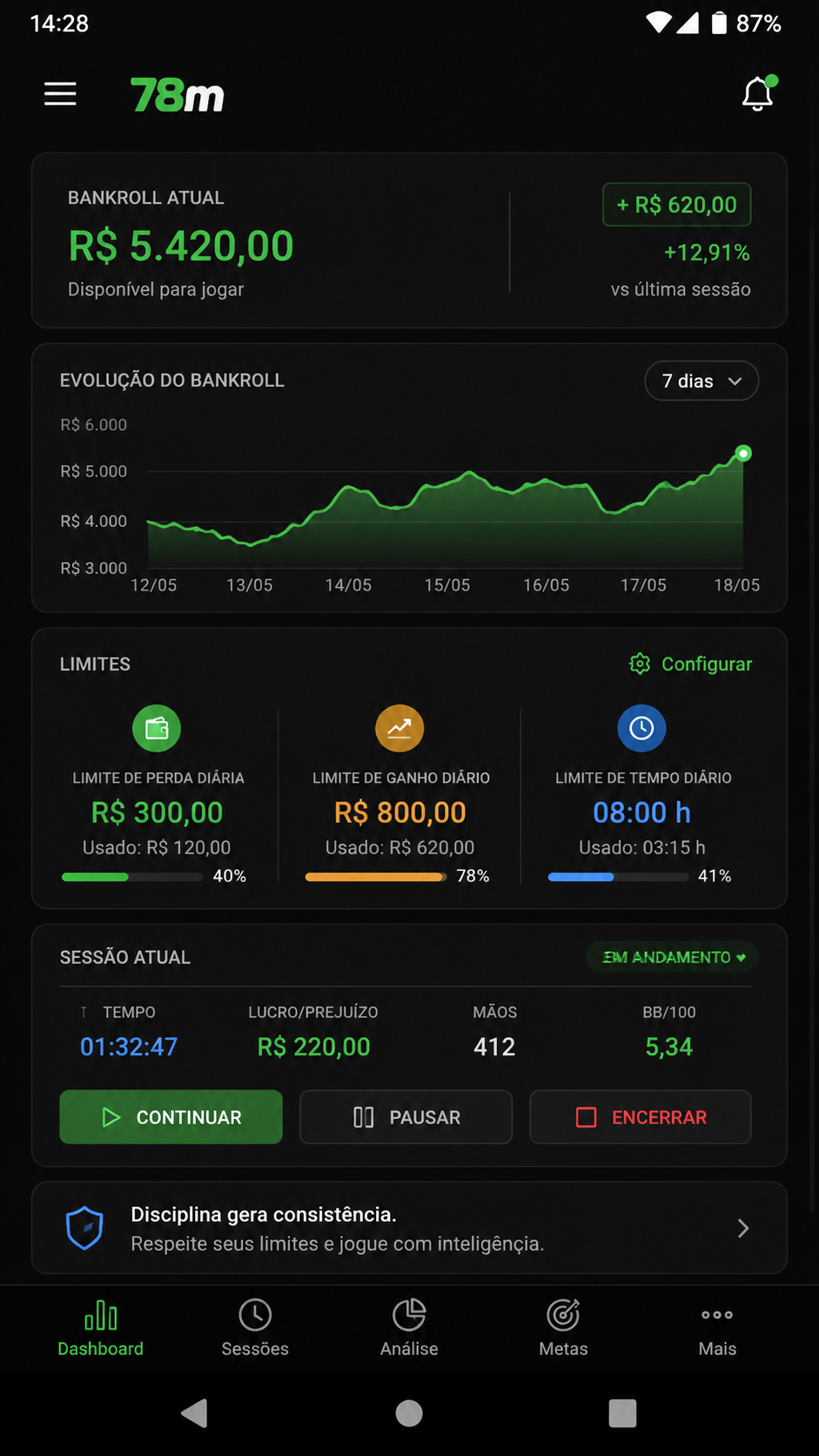Image resolution: width=819 pixels, height=1456 pixels.
Task: Open the EM ANDAMENTO status chip
Action: tap(673, 957)
